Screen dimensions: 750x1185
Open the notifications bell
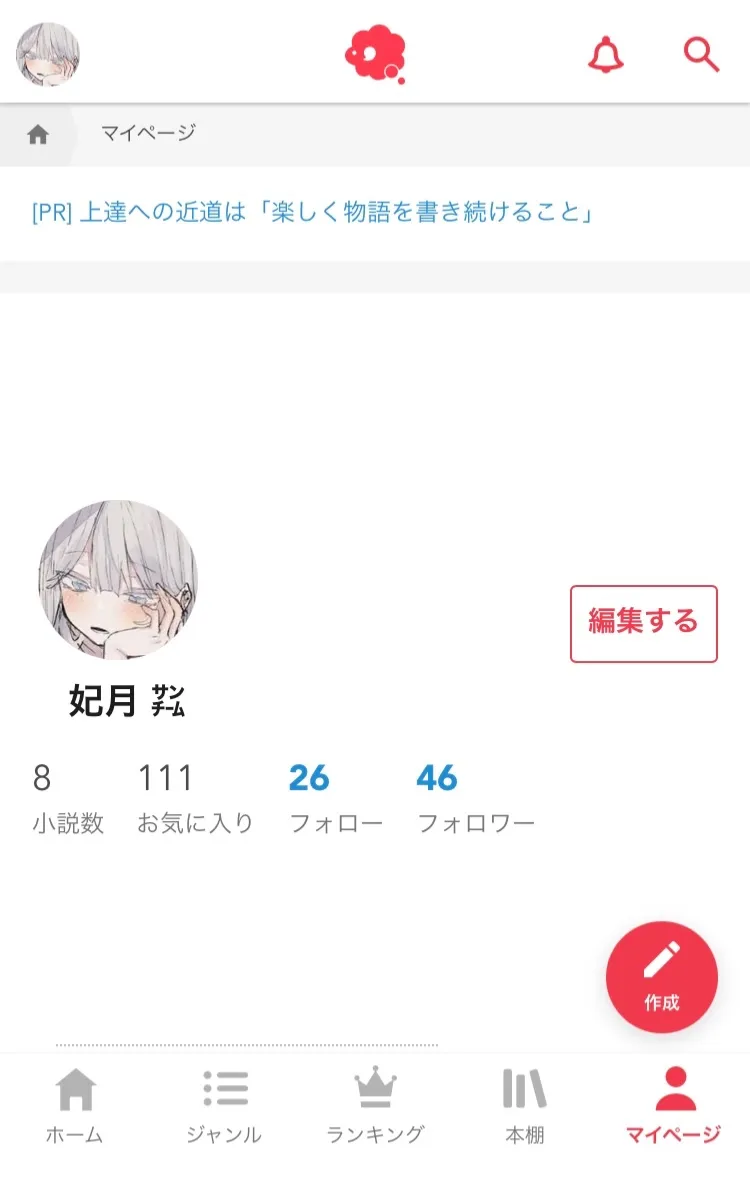(605, 54)
